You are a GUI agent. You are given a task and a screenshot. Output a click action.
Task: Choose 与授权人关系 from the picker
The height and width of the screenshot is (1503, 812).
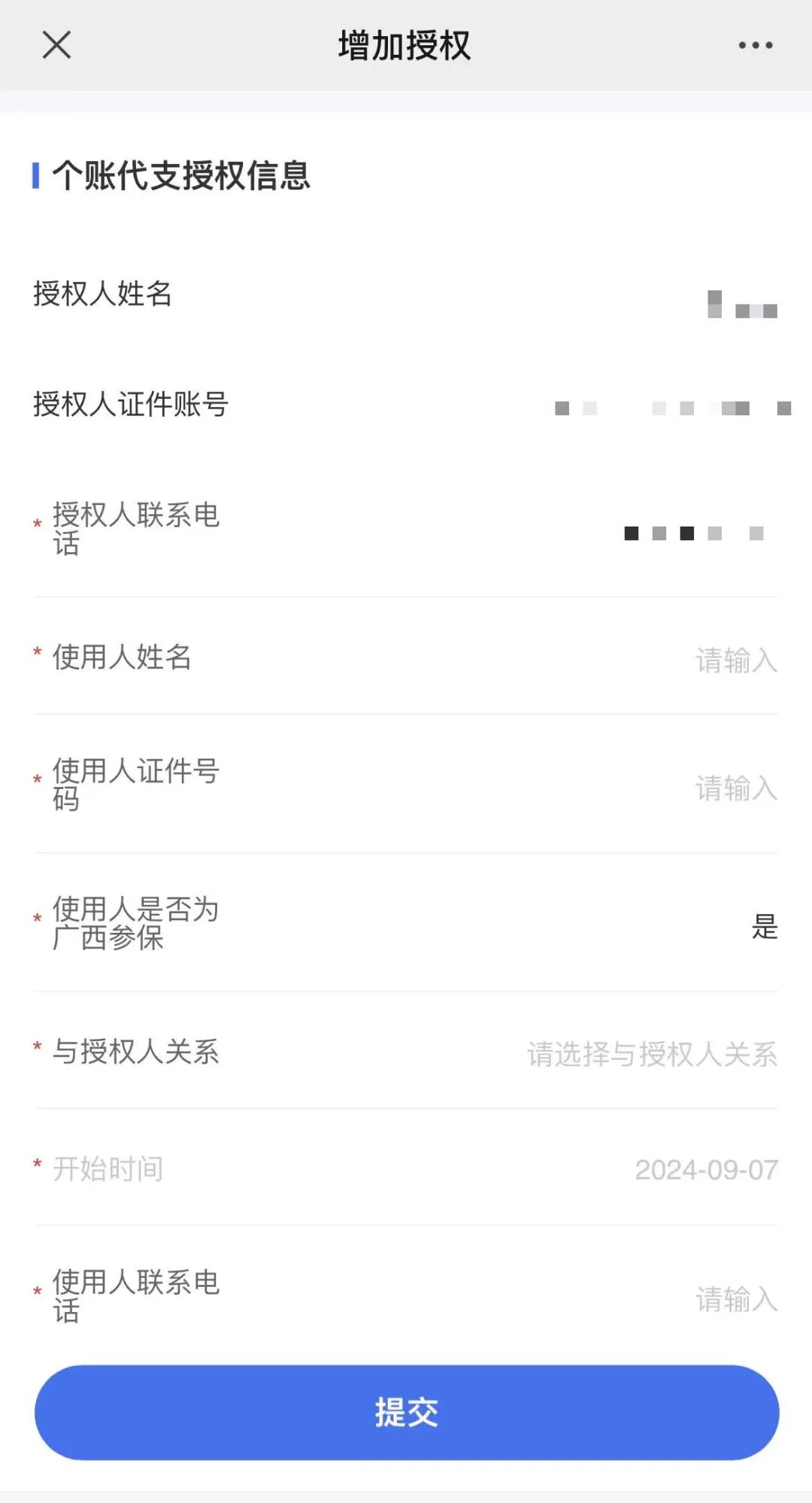[x=406, y=1052]
